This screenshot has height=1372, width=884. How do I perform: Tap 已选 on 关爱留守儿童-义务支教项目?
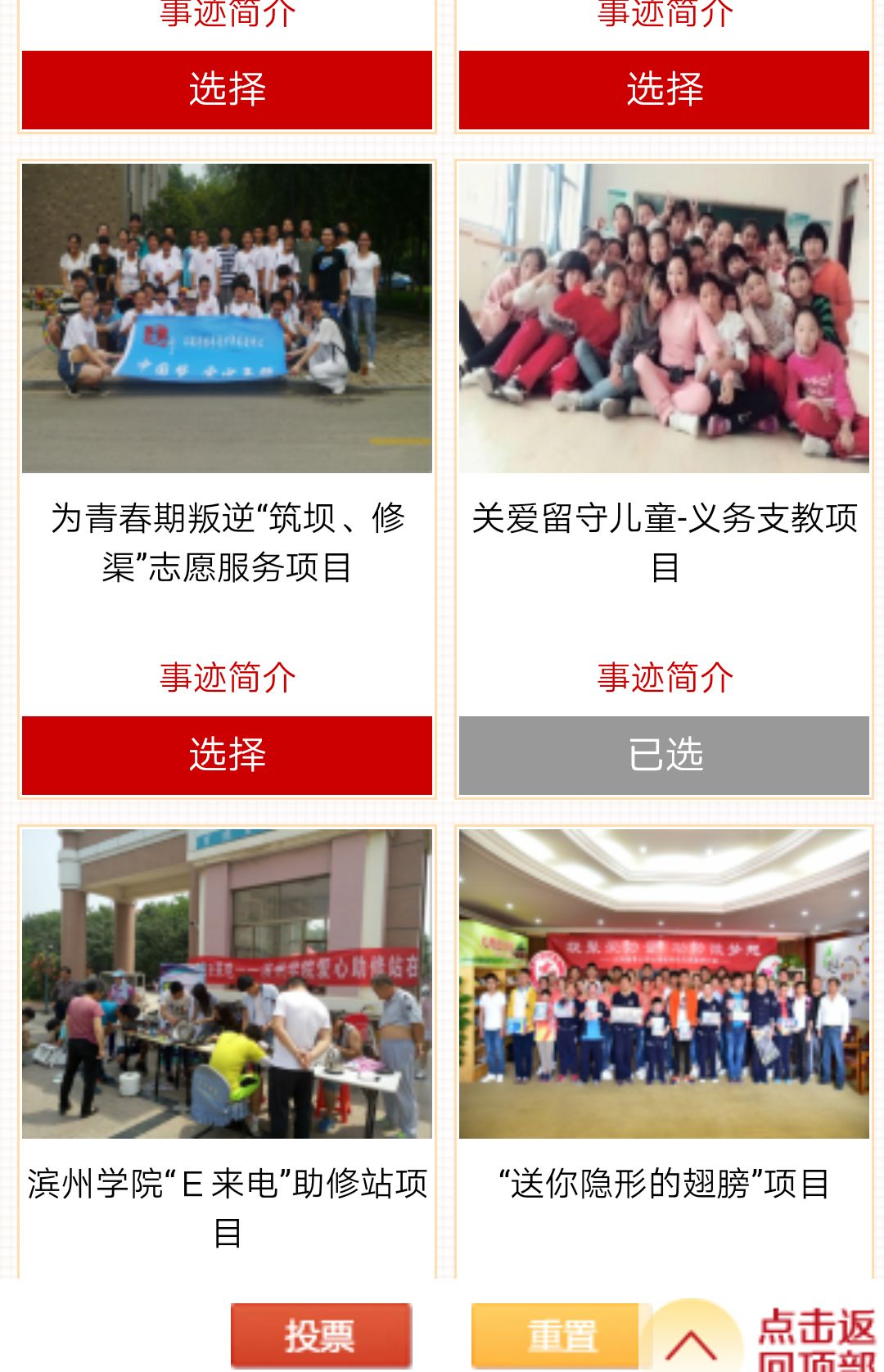[664, 754]
